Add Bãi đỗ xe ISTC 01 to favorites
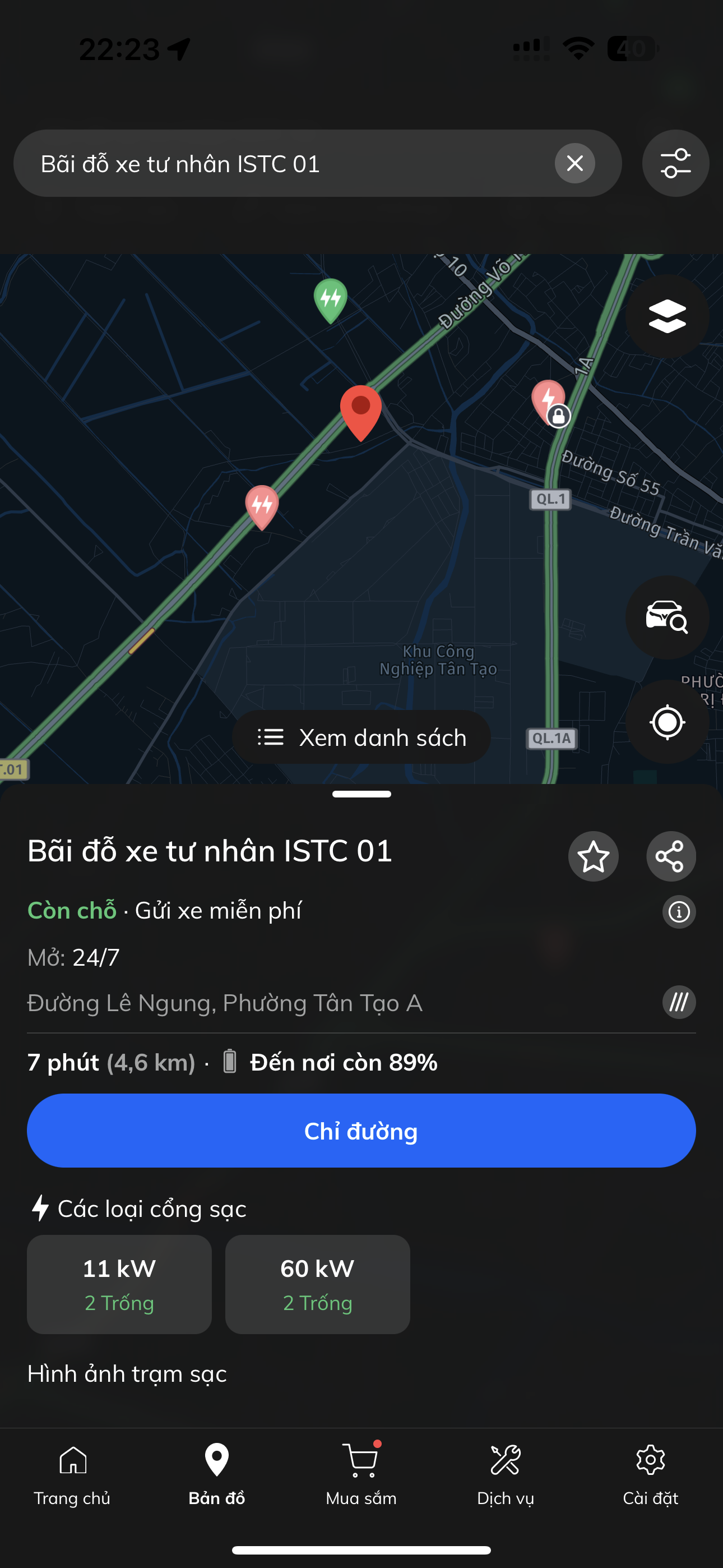This screenshot has height=1568, width=723. pos(593,856)
